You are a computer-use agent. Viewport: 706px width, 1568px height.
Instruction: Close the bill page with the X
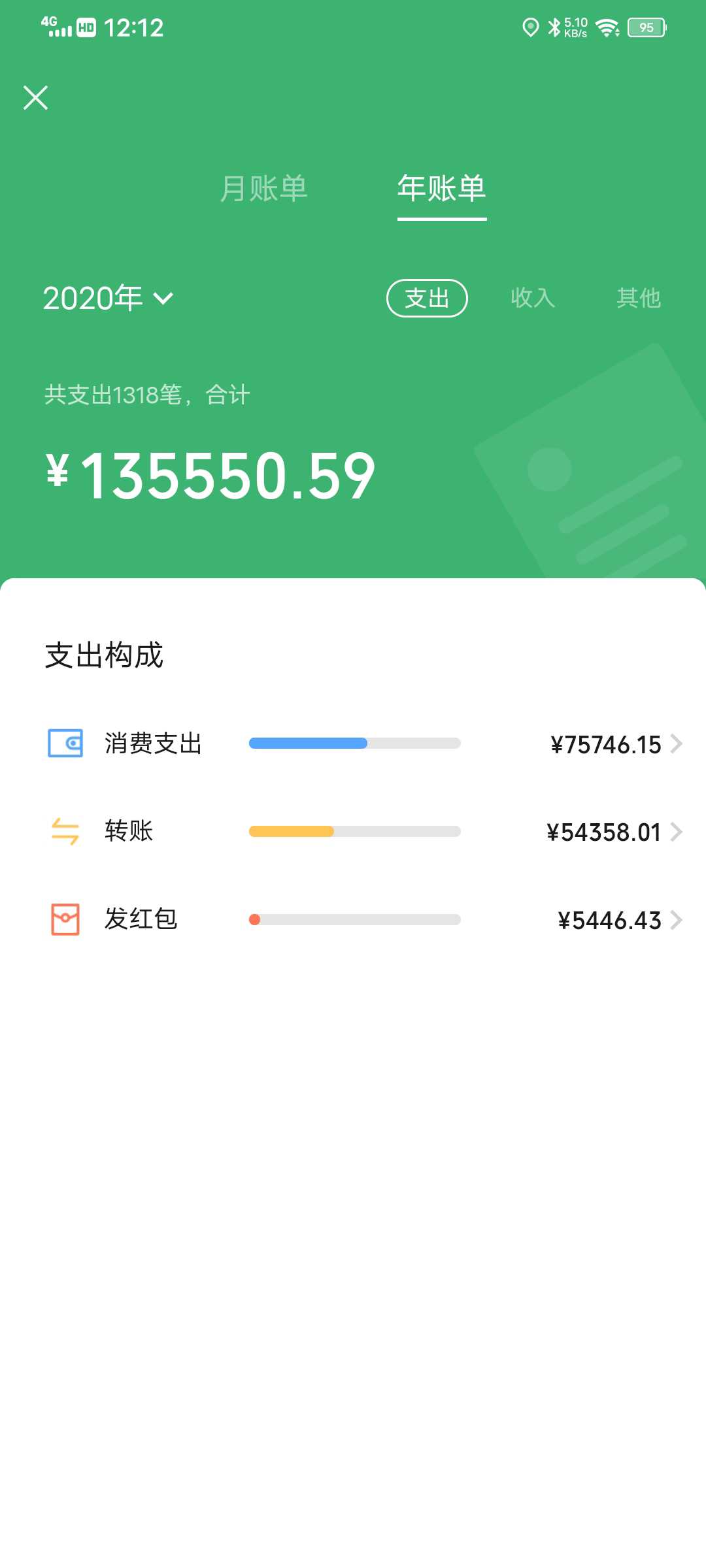[x=35, y=97]
